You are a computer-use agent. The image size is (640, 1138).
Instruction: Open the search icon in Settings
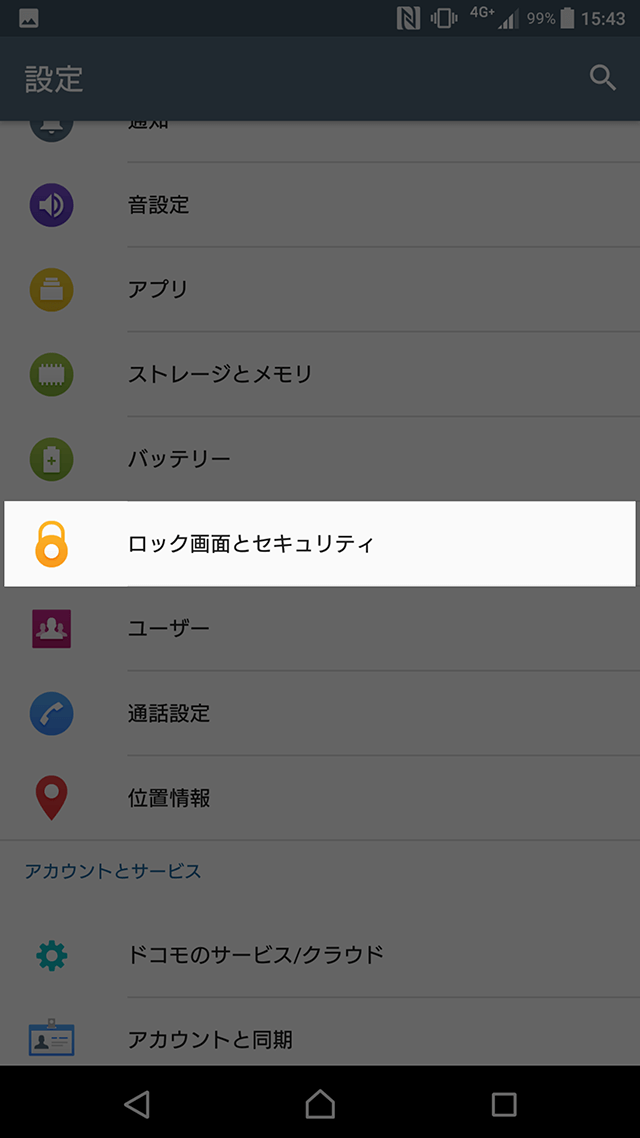pos(602,78)
